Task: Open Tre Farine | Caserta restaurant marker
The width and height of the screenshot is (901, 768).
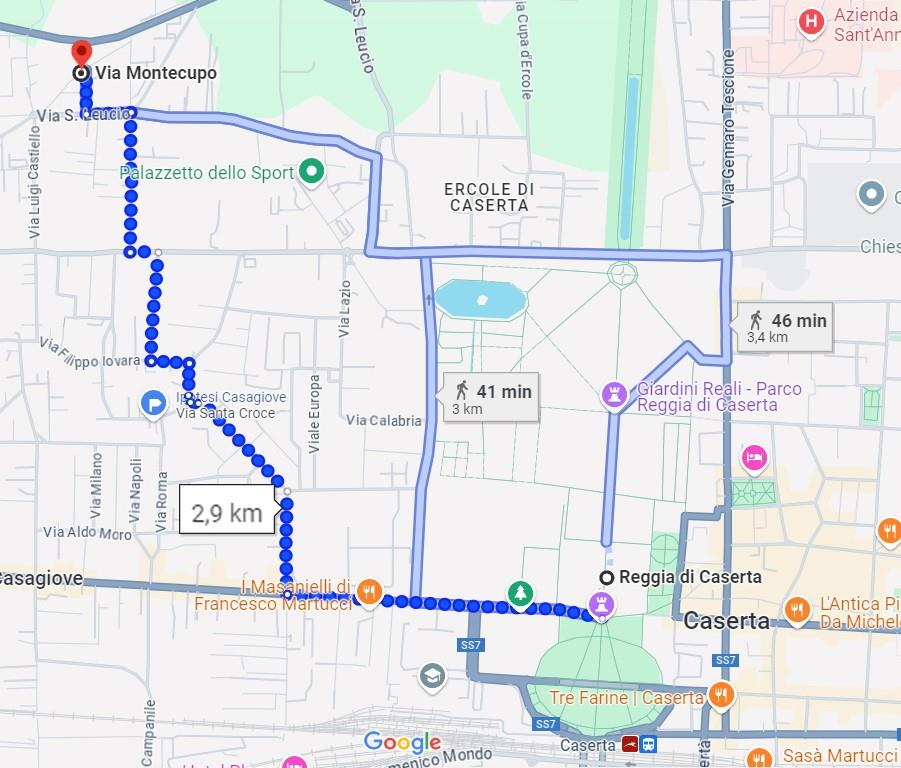Action: point(720,695)
